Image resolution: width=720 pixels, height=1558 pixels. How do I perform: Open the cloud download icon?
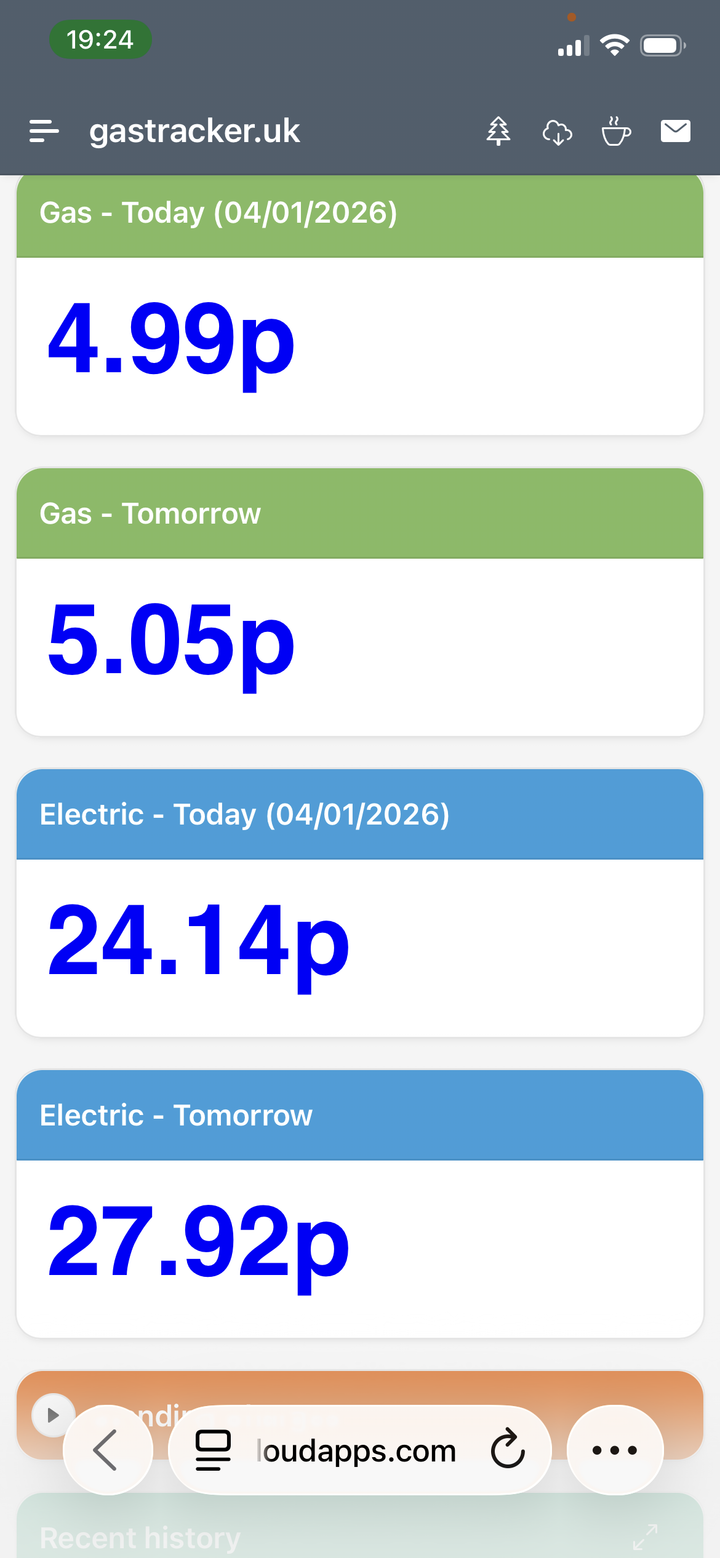click(557, 131)
